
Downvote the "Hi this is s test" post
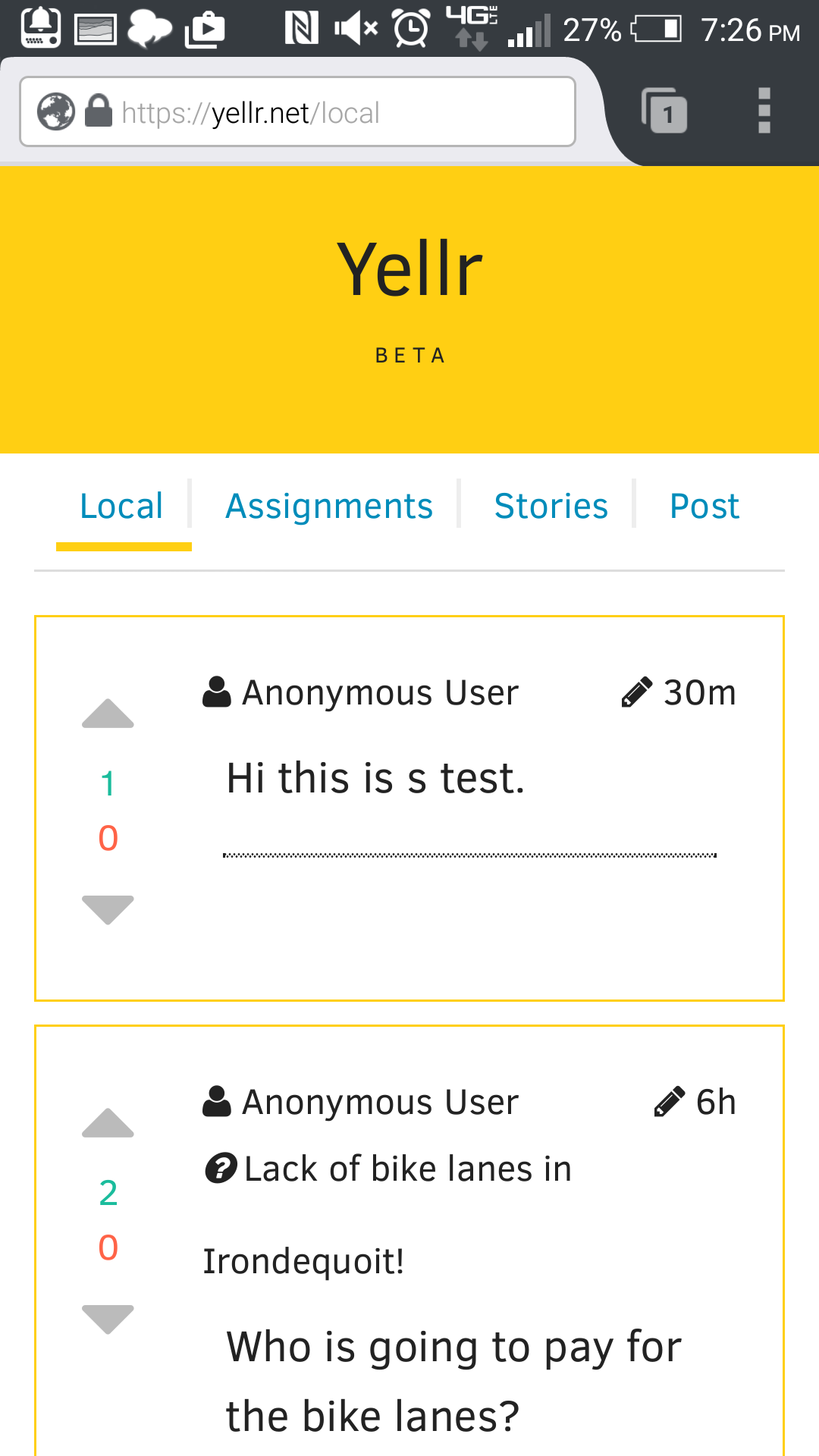click(x=108, y=908)
